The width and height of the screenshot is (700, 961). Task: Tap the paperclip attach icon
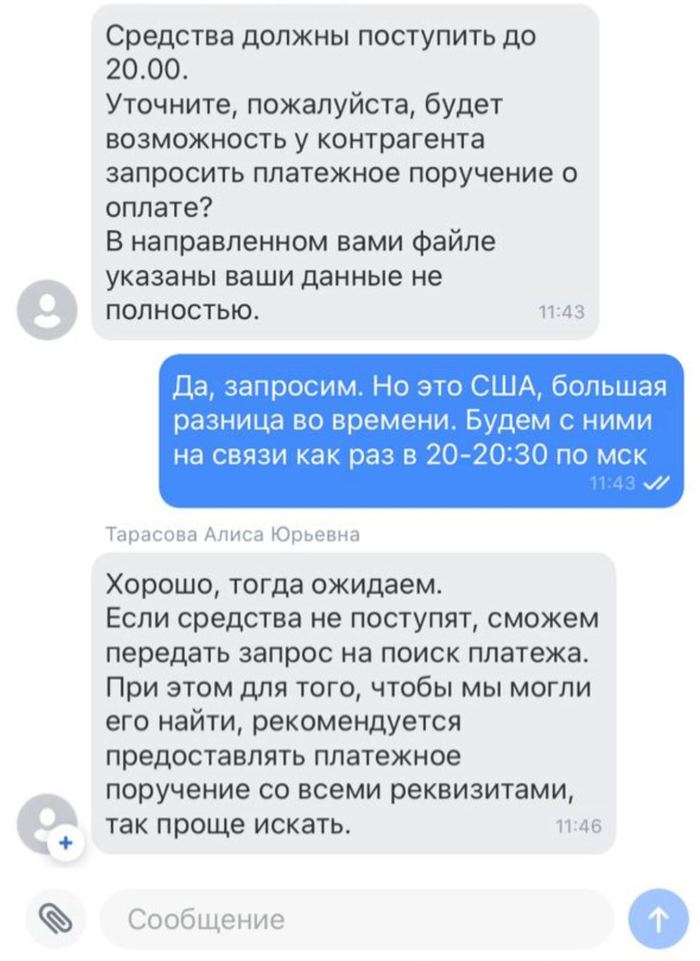click(55, 918)
